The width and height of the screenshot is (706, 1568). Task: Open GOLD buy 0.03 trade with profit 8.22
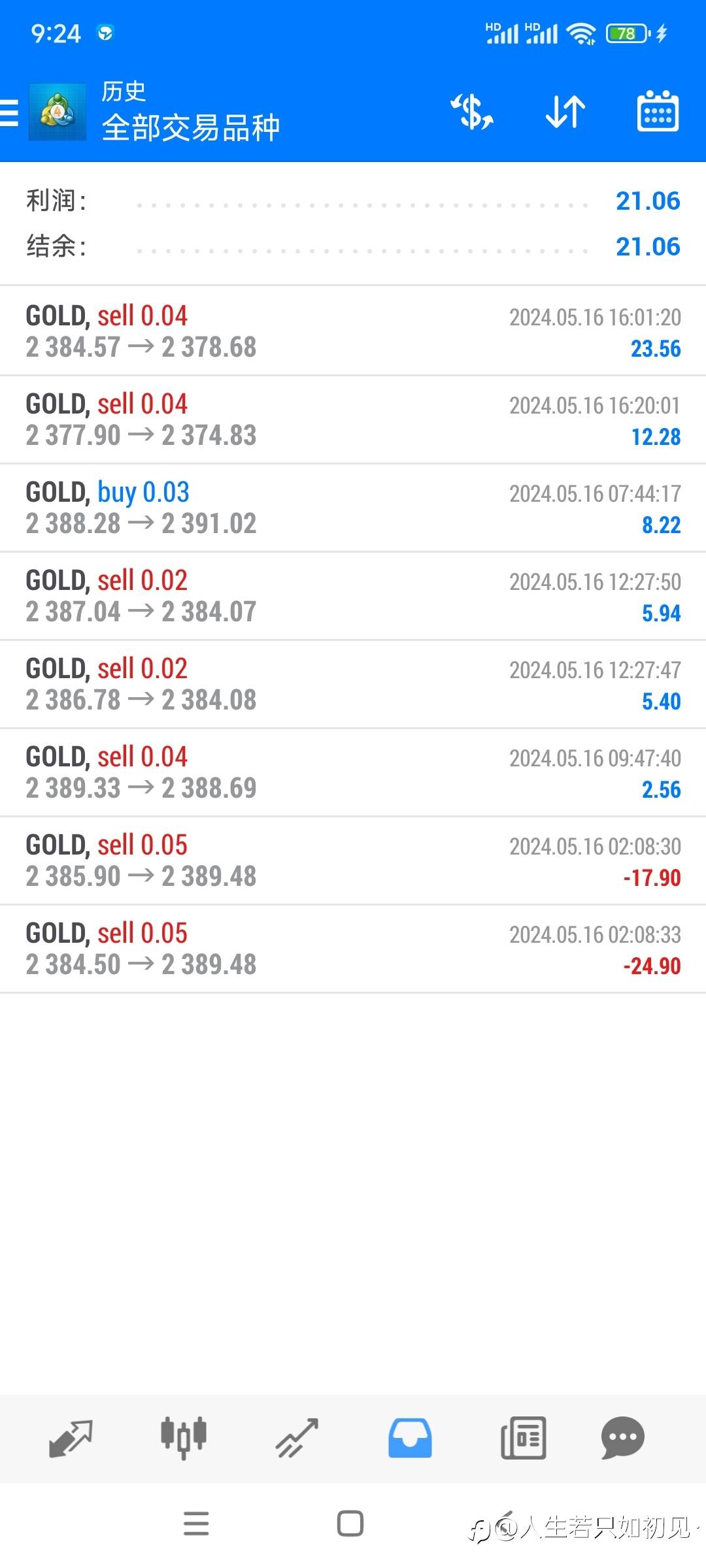353,508
